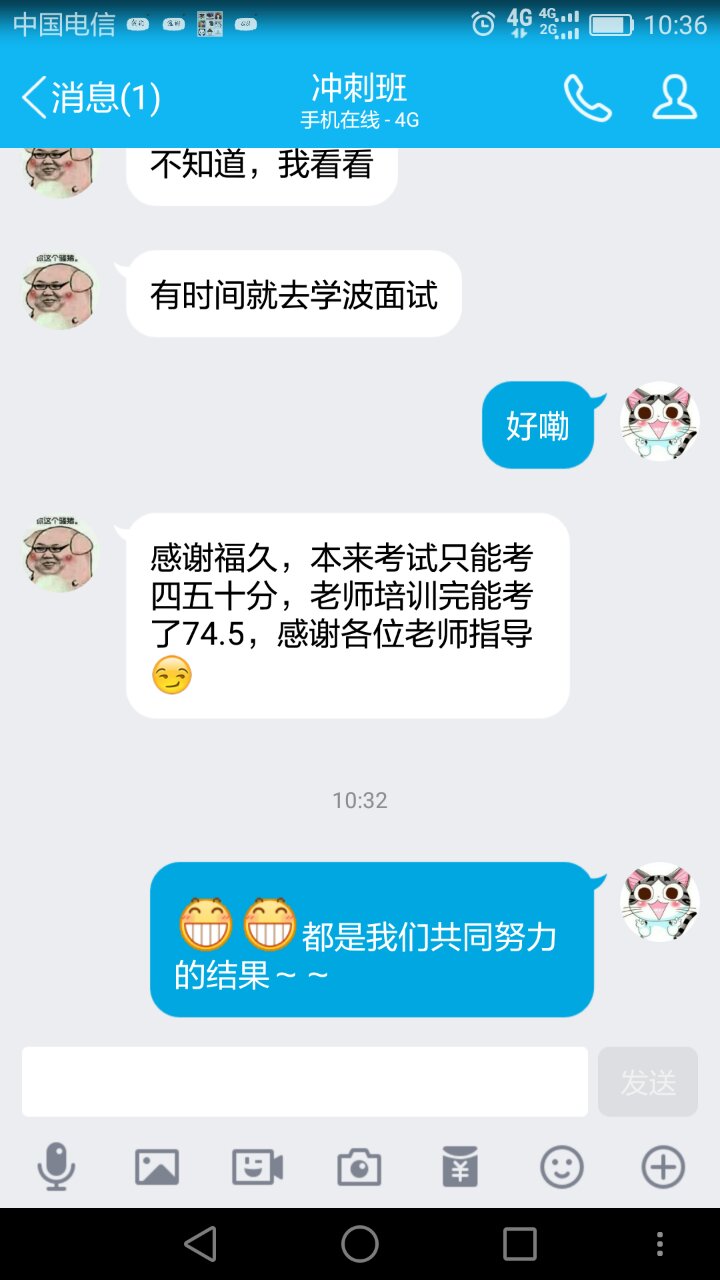This screenshot has height=1280, width=720.
Task: Record a voice message with microphone
Action: [x=56, y=1167]
